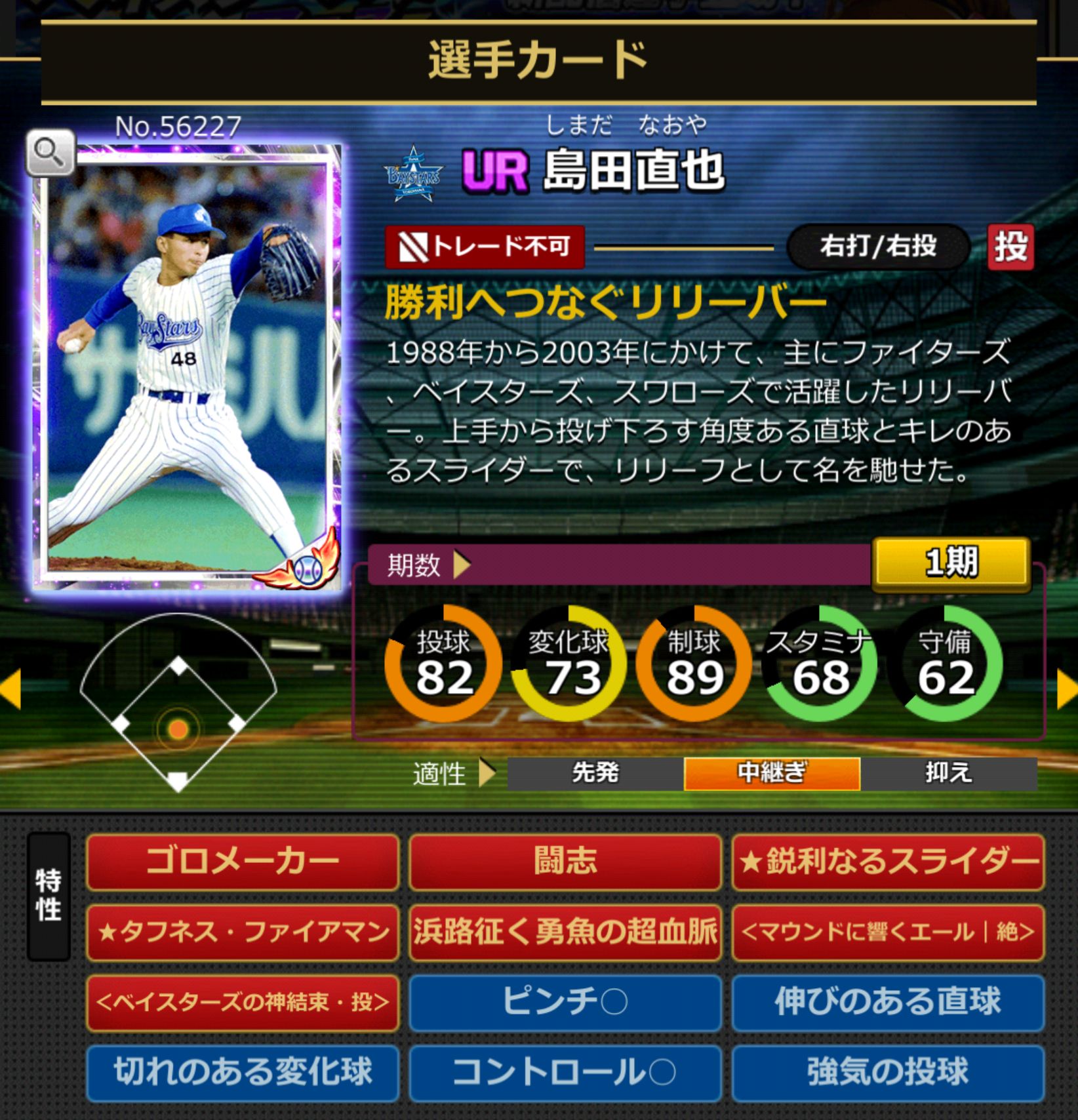This screenshot has height=1120, width=1078.
Task: Go to the previous player card
Action: click(x=10, y=689)
